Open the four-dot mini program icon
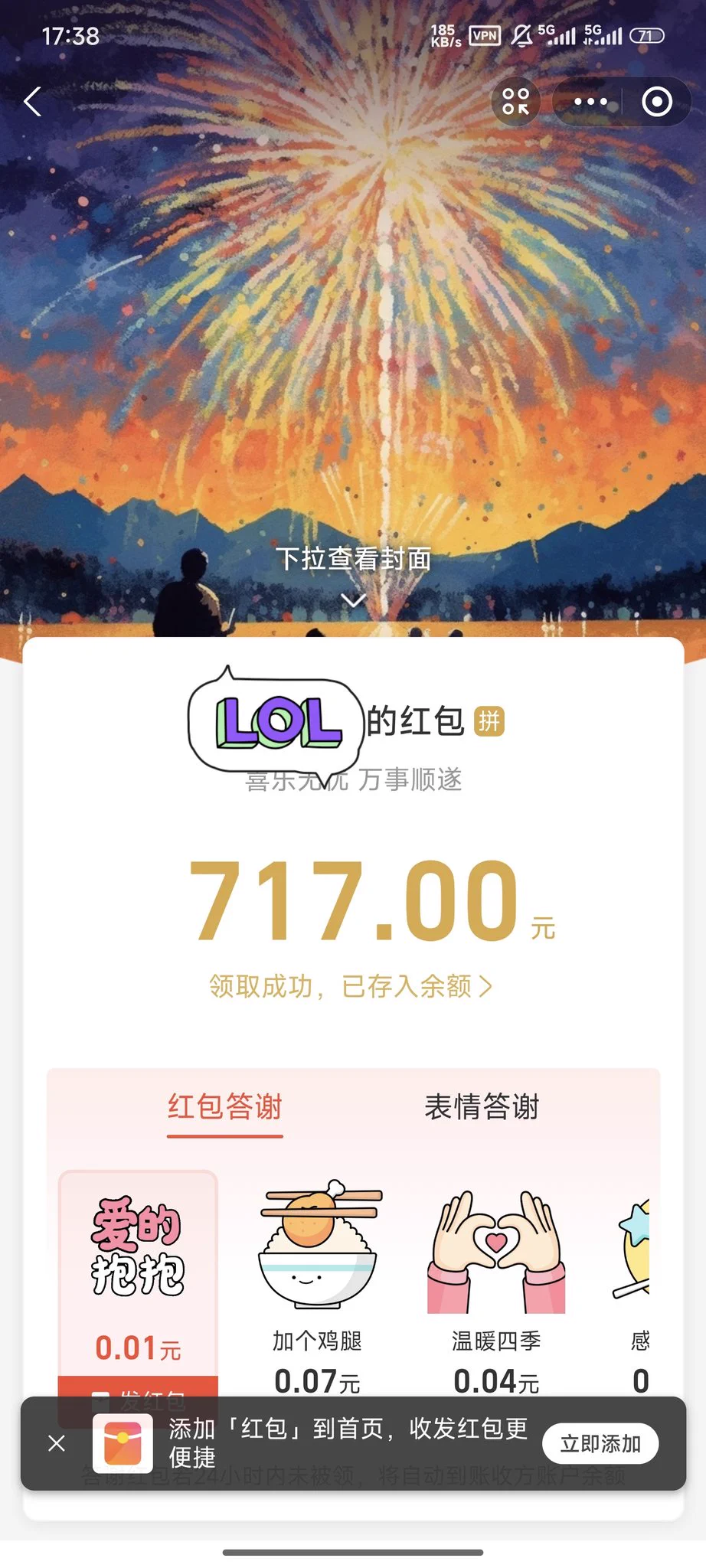This screenshot has width=706, height=1568. (x=515, y=101)
